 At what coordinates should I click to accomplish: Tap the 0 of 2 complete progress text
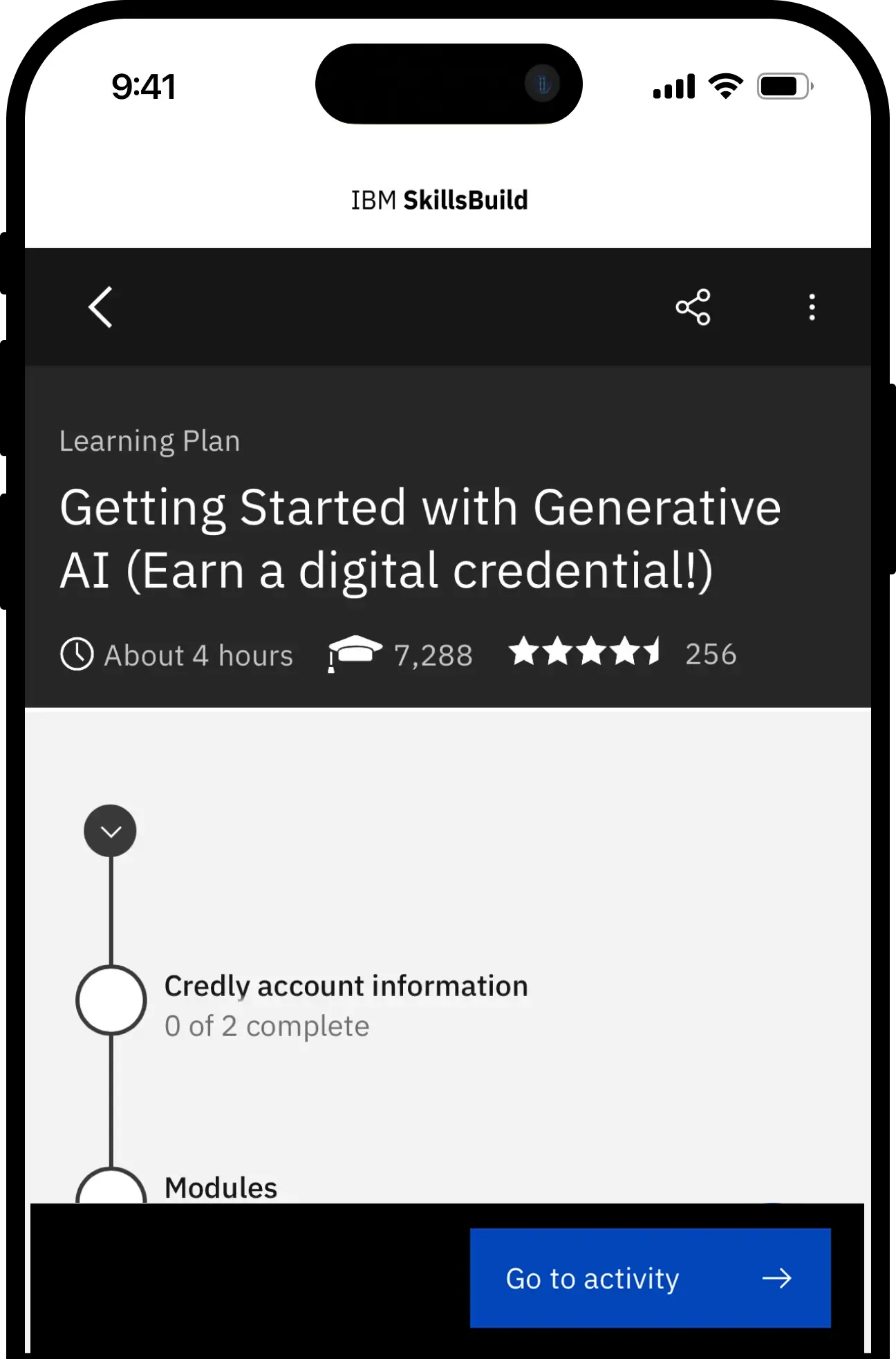[x=267, y=1027]
